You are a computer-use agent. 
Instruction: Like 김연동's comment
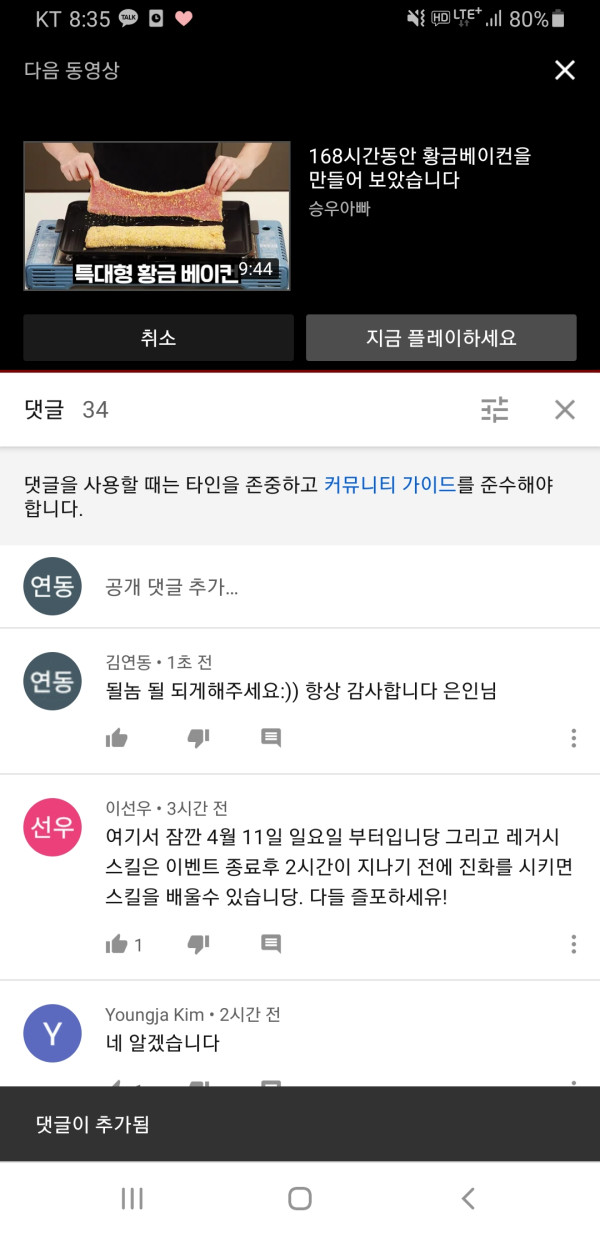pos(117,738)
